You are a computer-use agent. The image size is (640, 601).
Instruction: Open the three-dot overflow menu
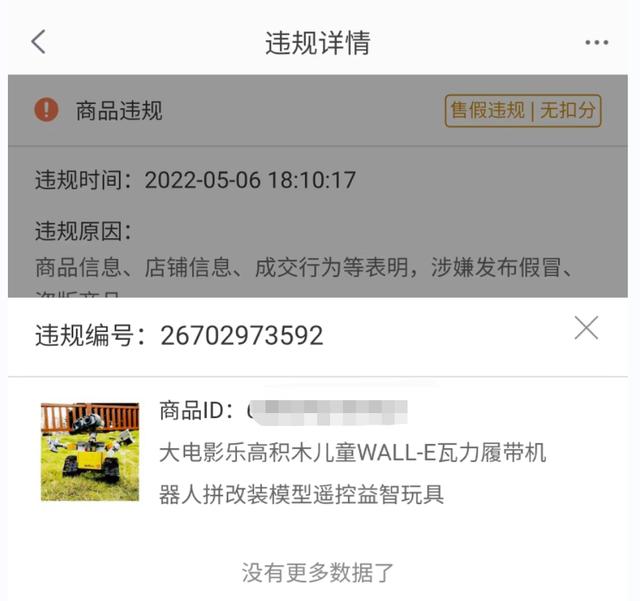click(x=596, y=43)
